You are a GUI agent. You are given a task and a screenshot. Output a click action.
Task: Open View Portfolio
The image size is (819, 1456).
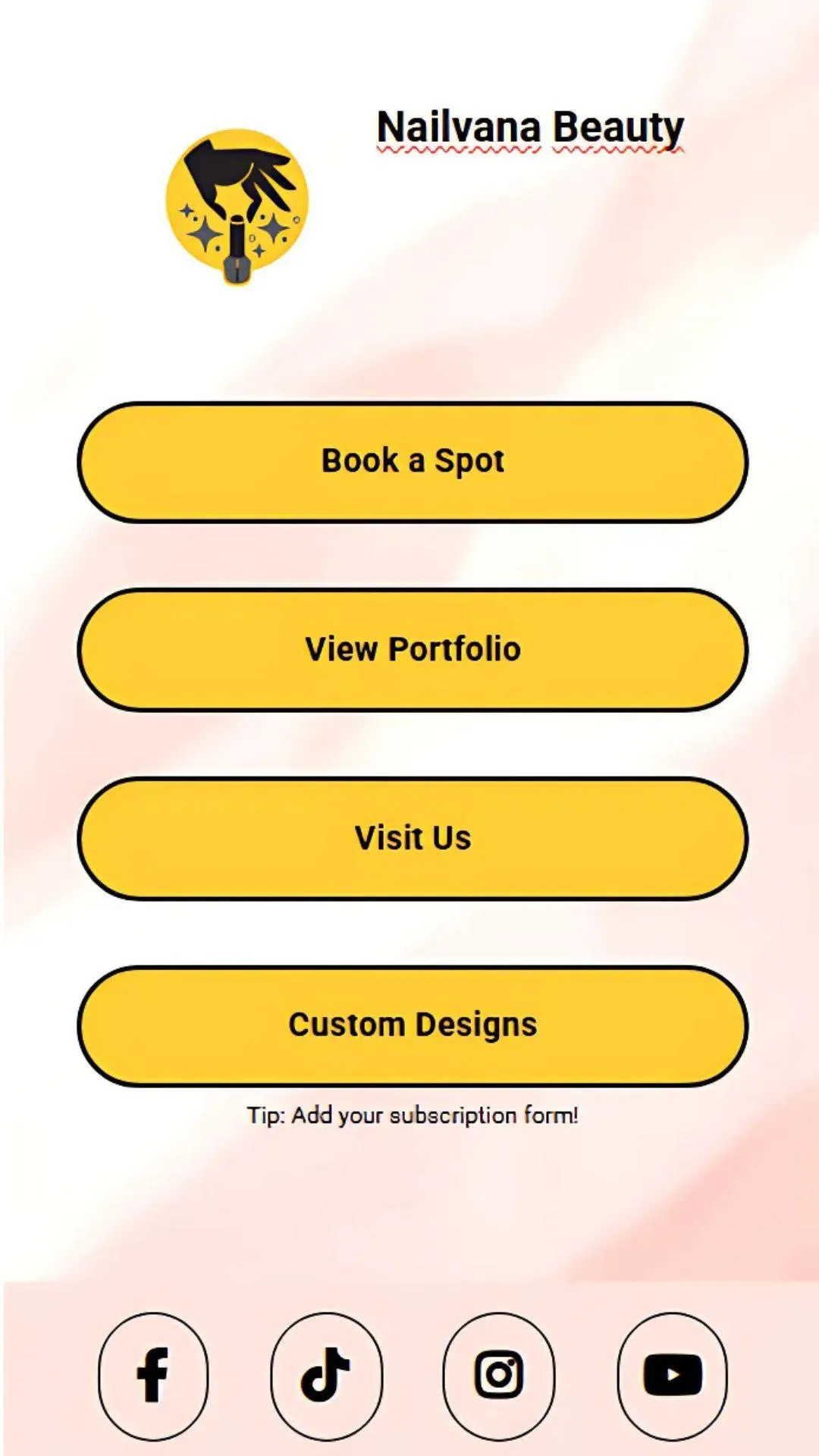[x=413, y=650]
